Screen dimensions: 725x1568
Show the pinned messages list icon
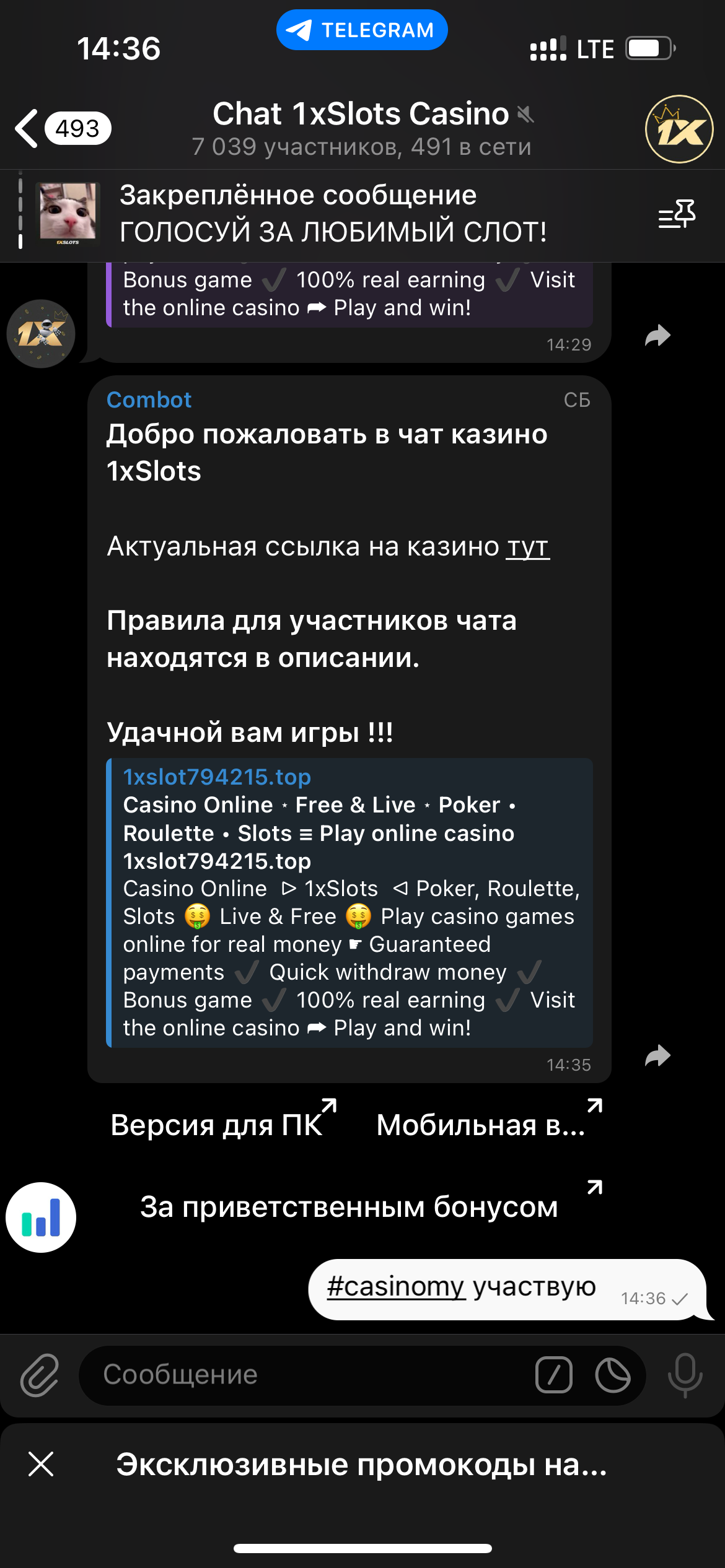(x=677, y=215)
